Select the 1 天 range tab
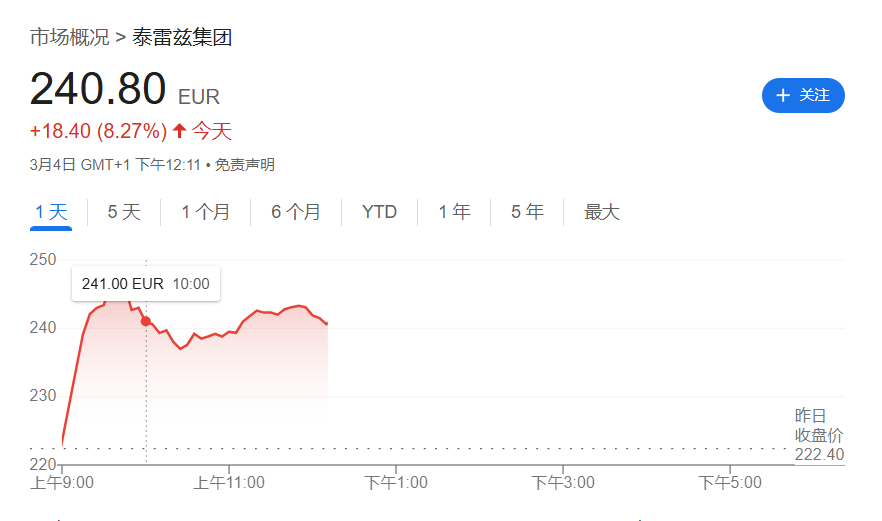The width and height of the screenshot is (882, 521). tap(51, 212)
